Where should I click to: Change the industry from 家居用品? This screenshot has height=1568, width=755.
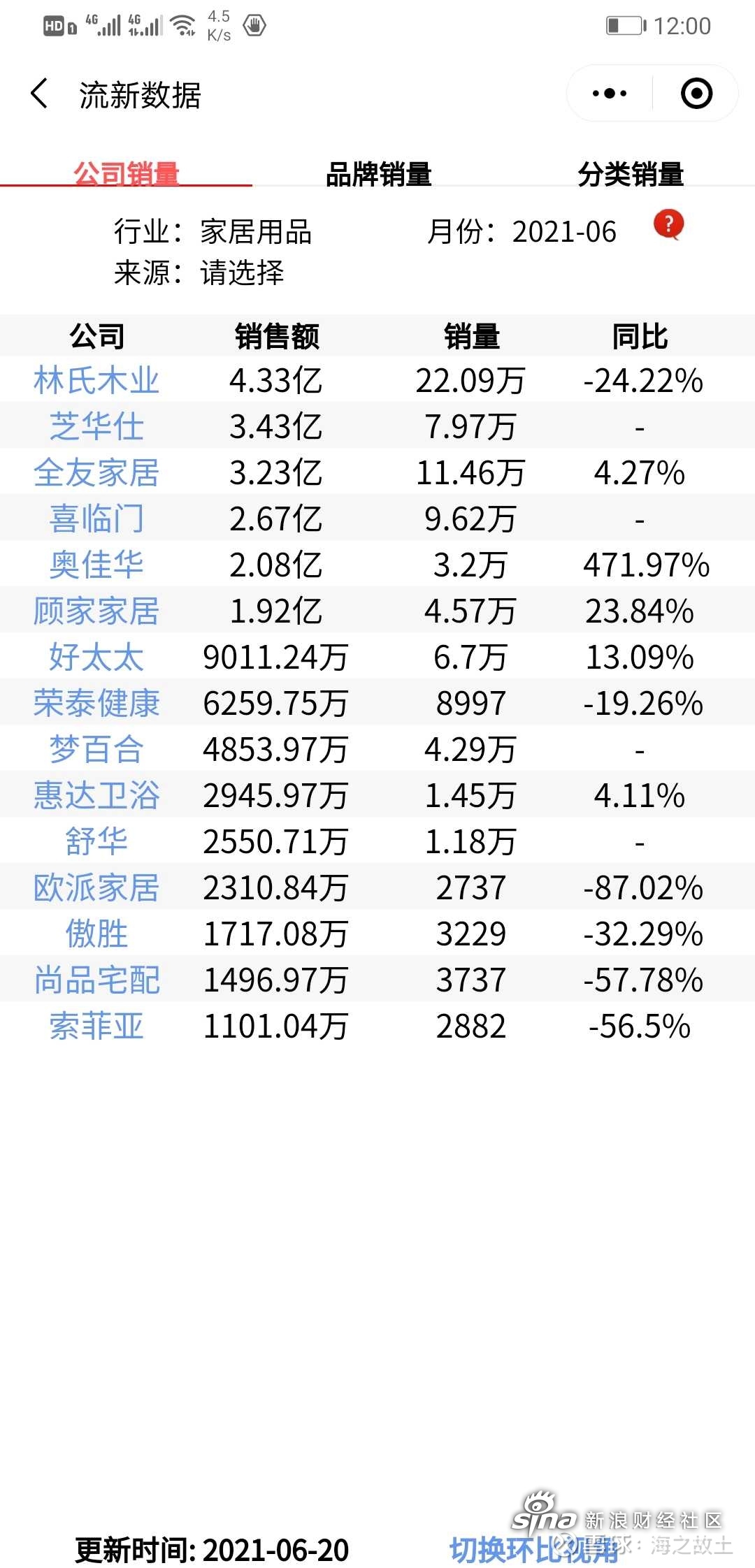point(256,232)
